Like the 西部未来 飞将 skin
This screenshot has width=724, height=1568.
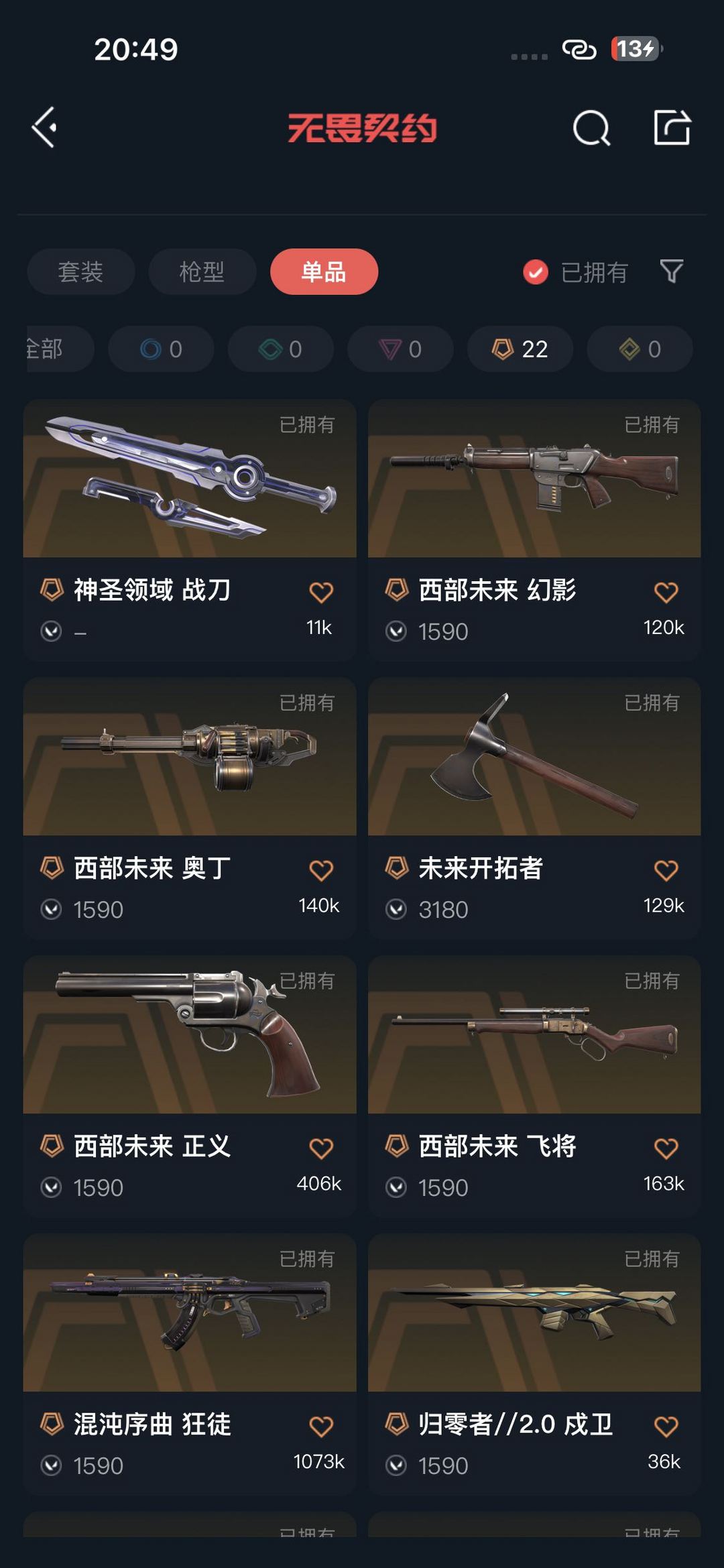click(x=666, y=1148)
